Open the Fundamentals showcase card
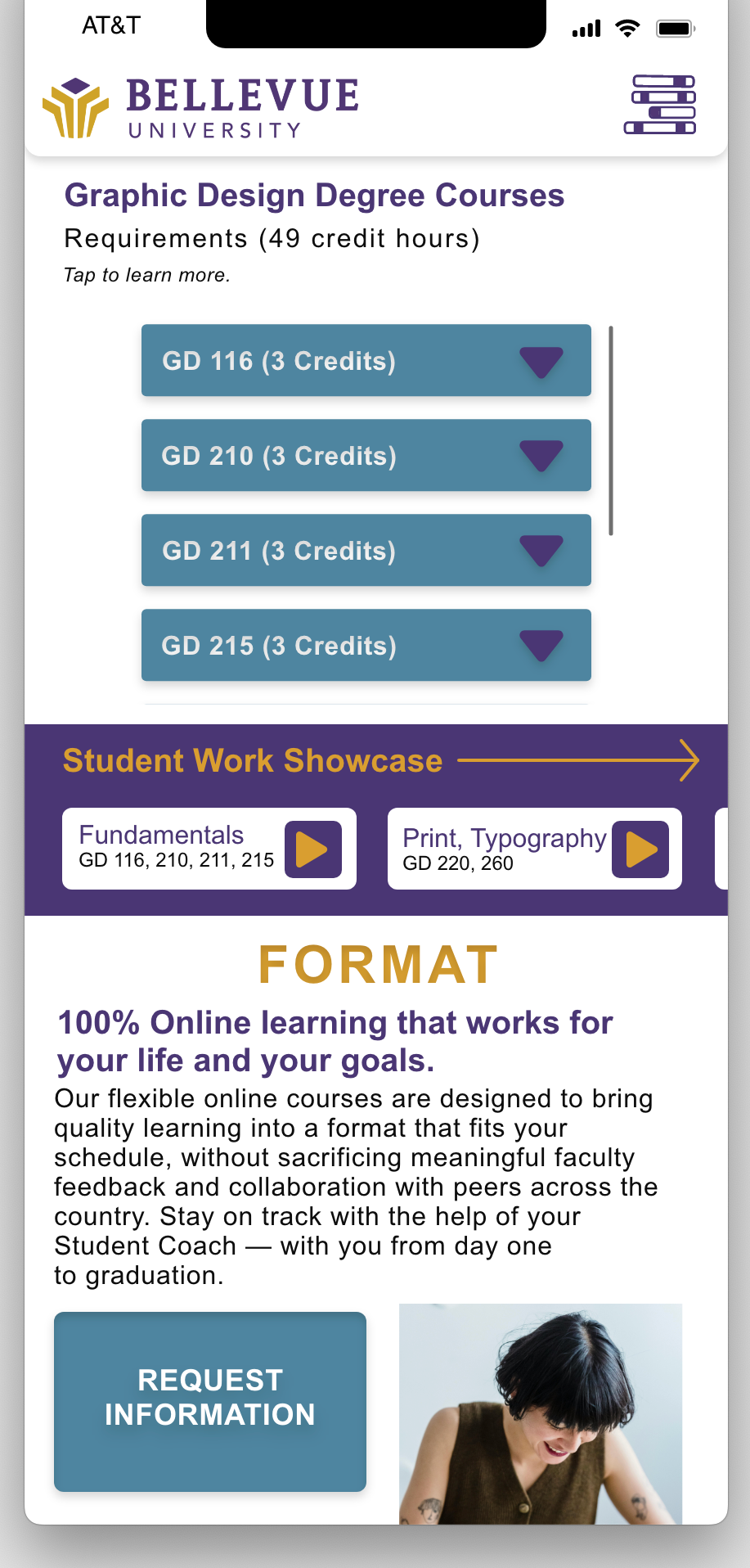The image size is (750, 1568). pos(209,849)
